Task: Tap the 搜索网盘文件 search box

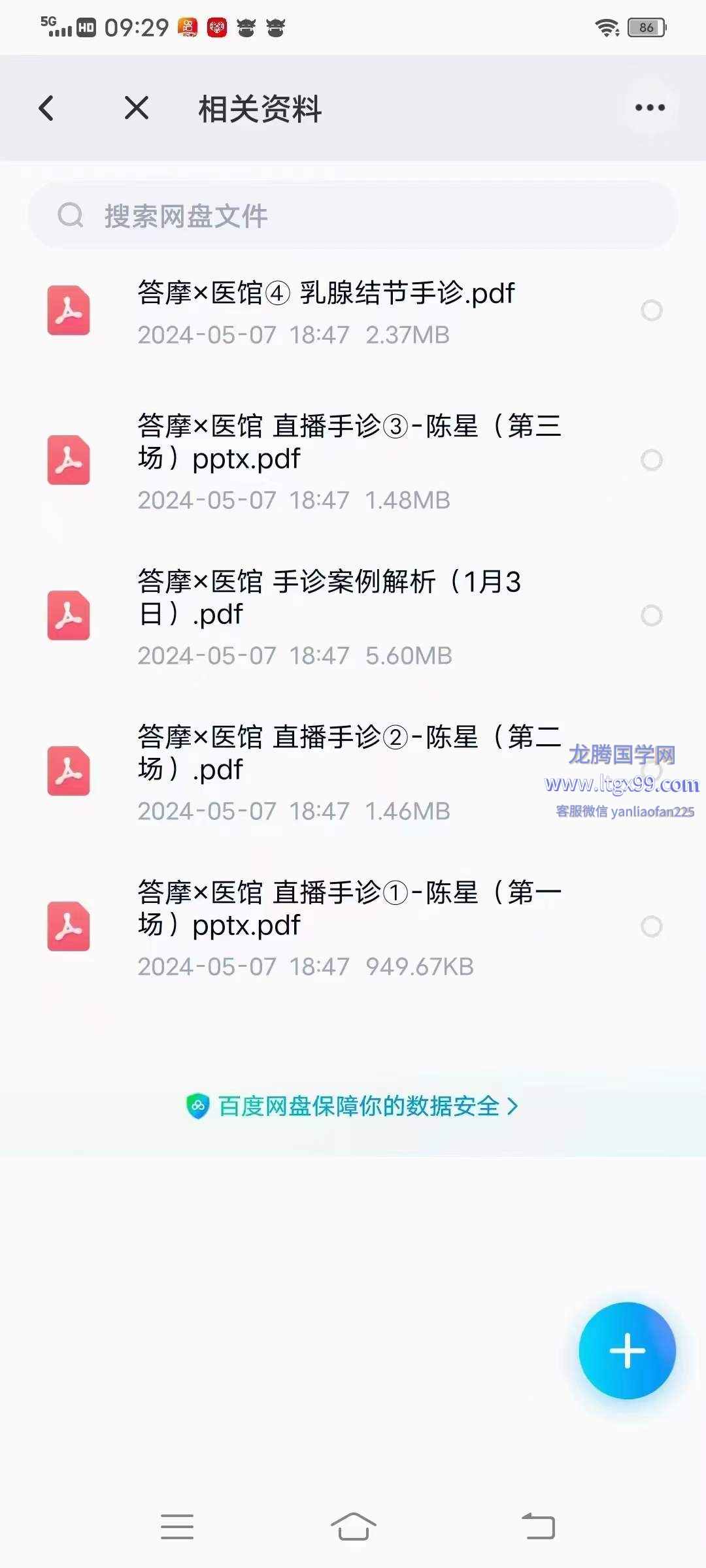Action: (353, 216)
